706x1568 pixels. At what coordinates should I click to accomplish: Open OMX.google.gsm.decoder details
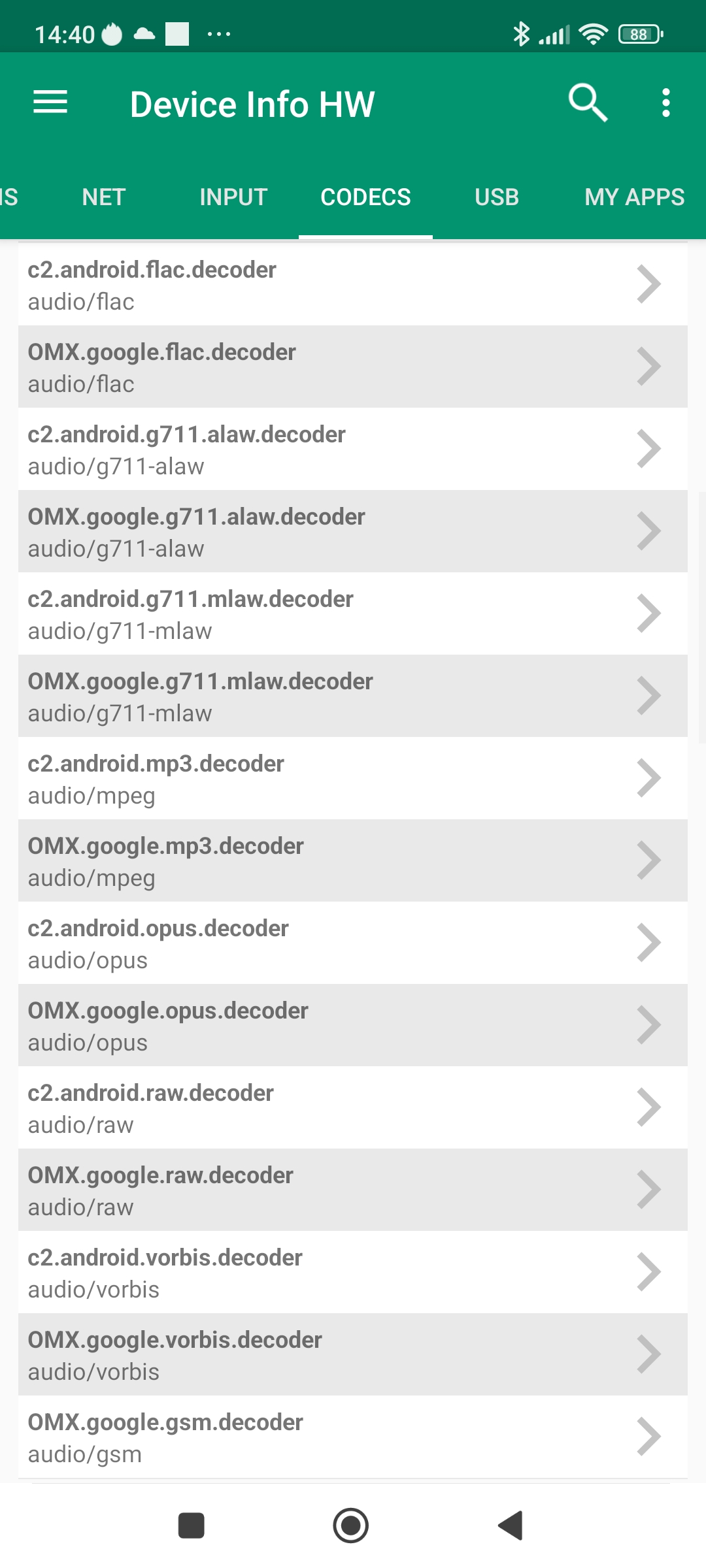click(x=353, y=1437)
